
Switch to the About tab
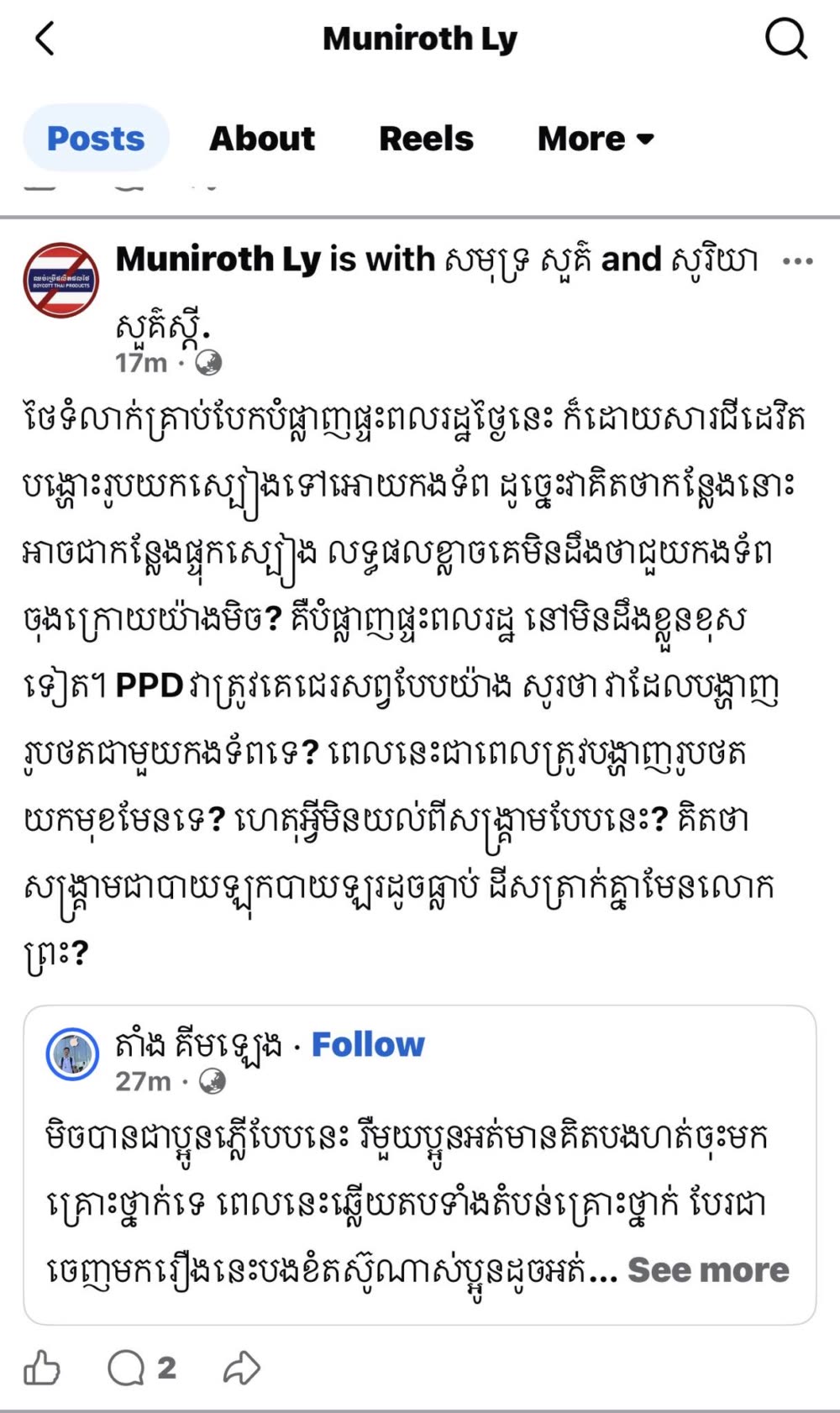coord(262,139)
